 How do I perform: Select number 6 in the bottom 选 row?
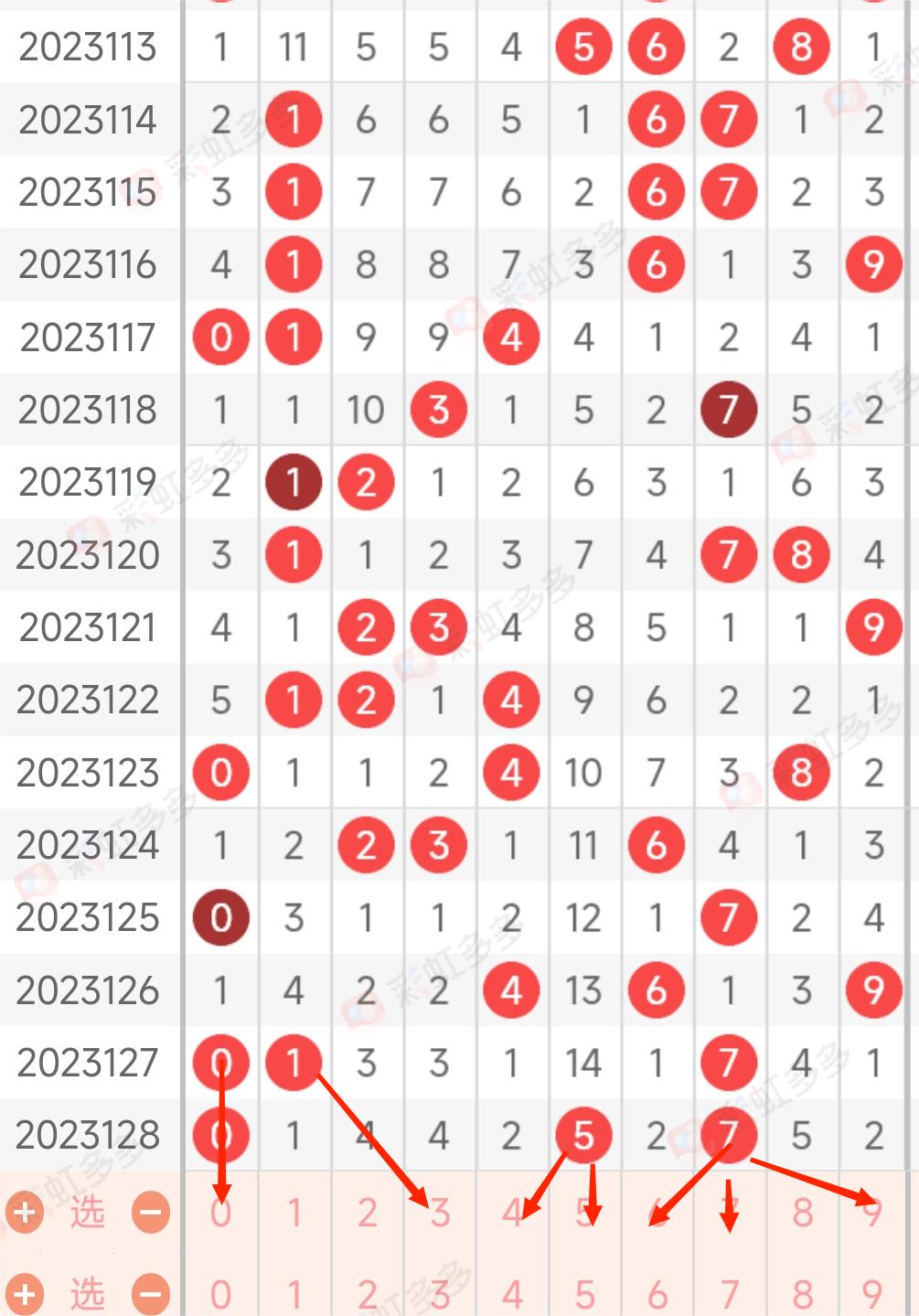(x=657, y=1294)
